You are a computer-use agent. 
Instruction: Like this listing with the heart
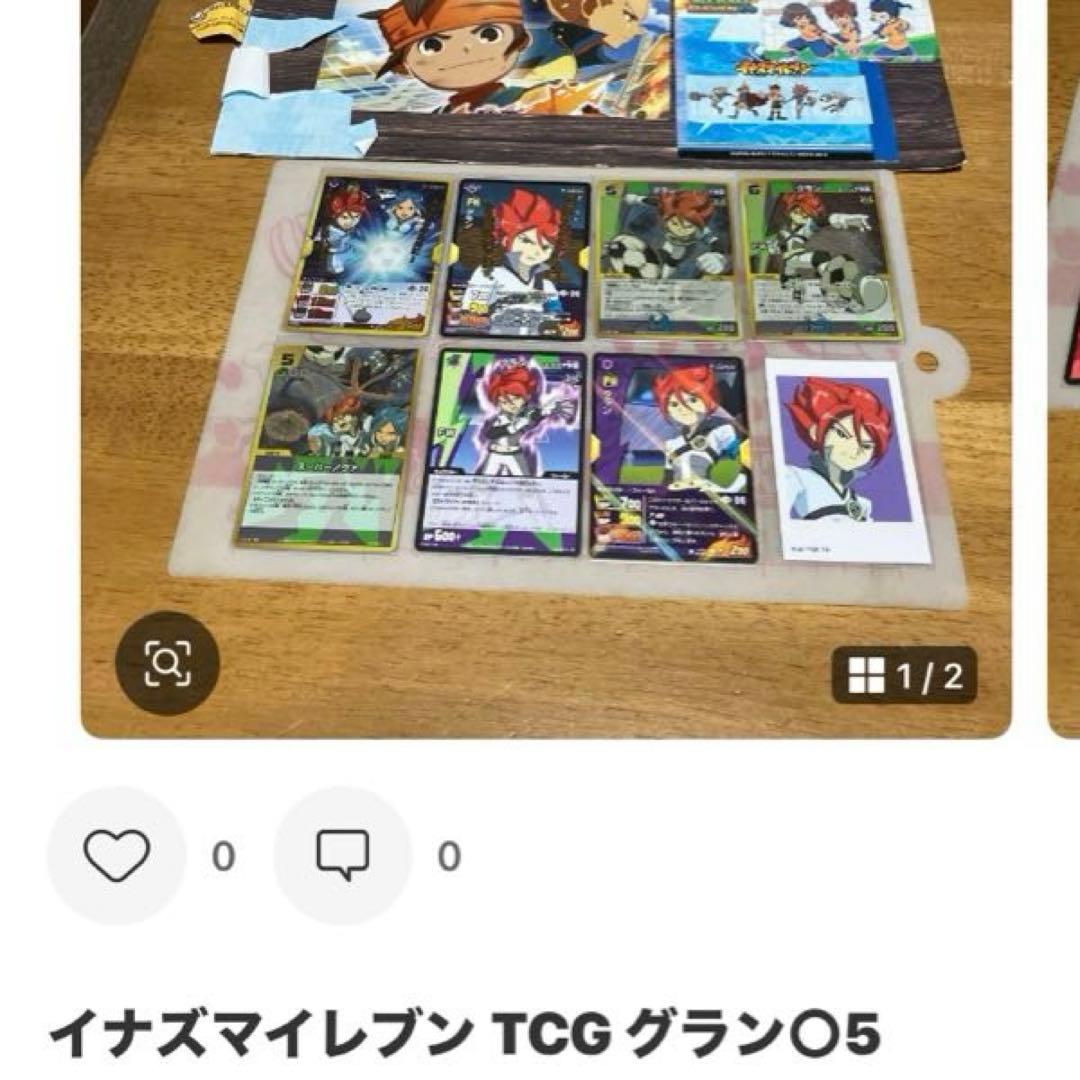pos(117,856)
